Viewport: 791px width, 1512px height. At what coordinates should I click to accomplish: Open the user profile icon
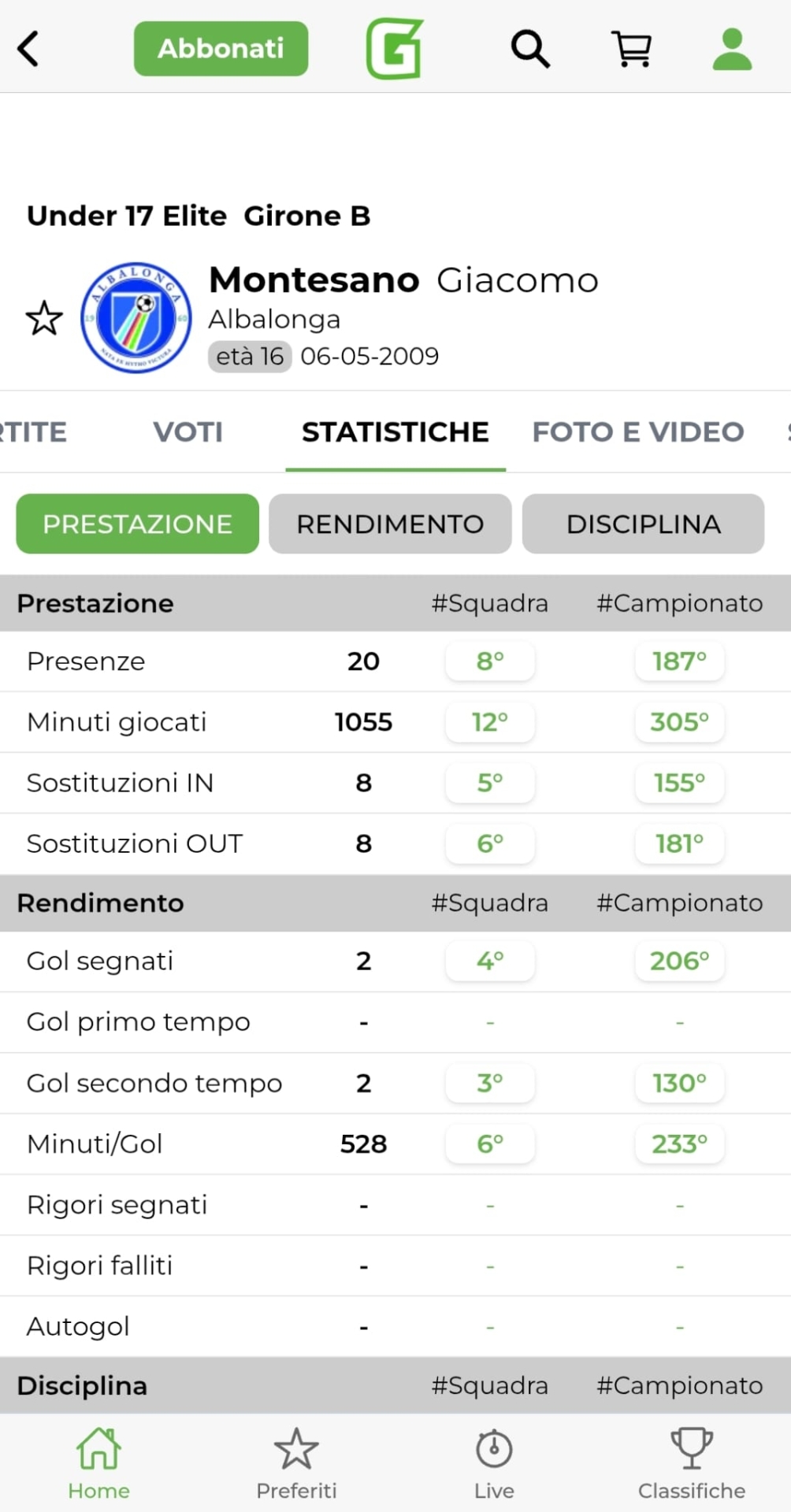pyautogui.click(x=732, y=49)
